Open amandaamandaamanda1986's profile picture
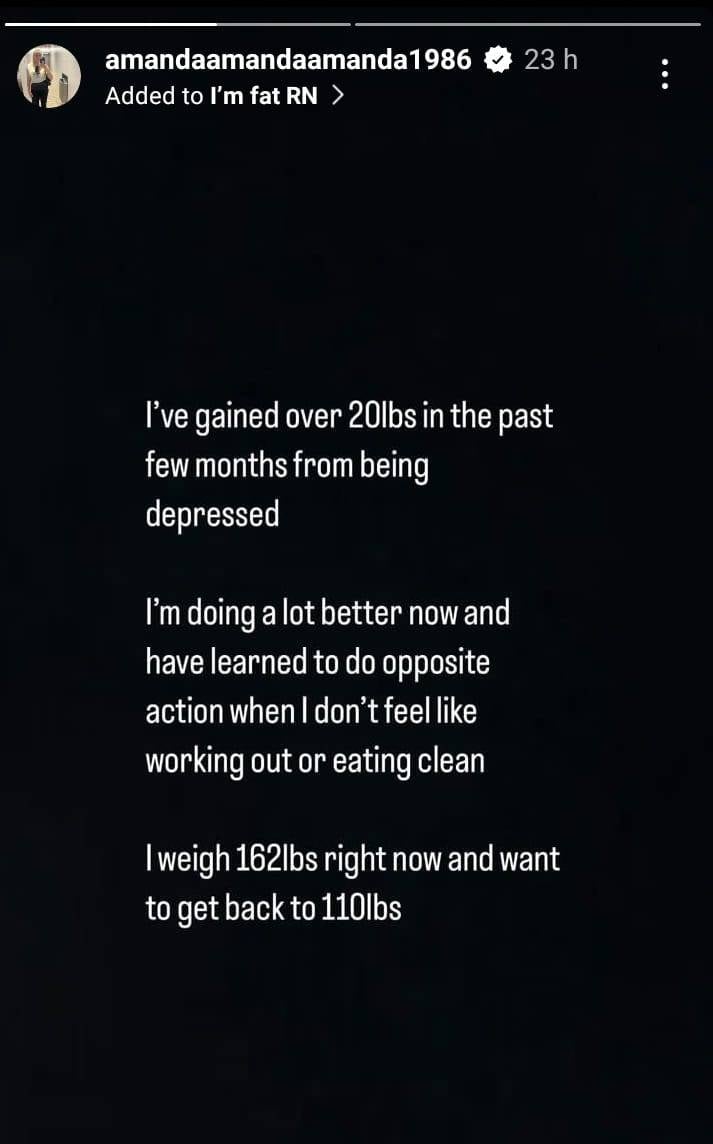Image resolution: width=713 pixels, height=1144 pixels. click(x=49, y=76)
